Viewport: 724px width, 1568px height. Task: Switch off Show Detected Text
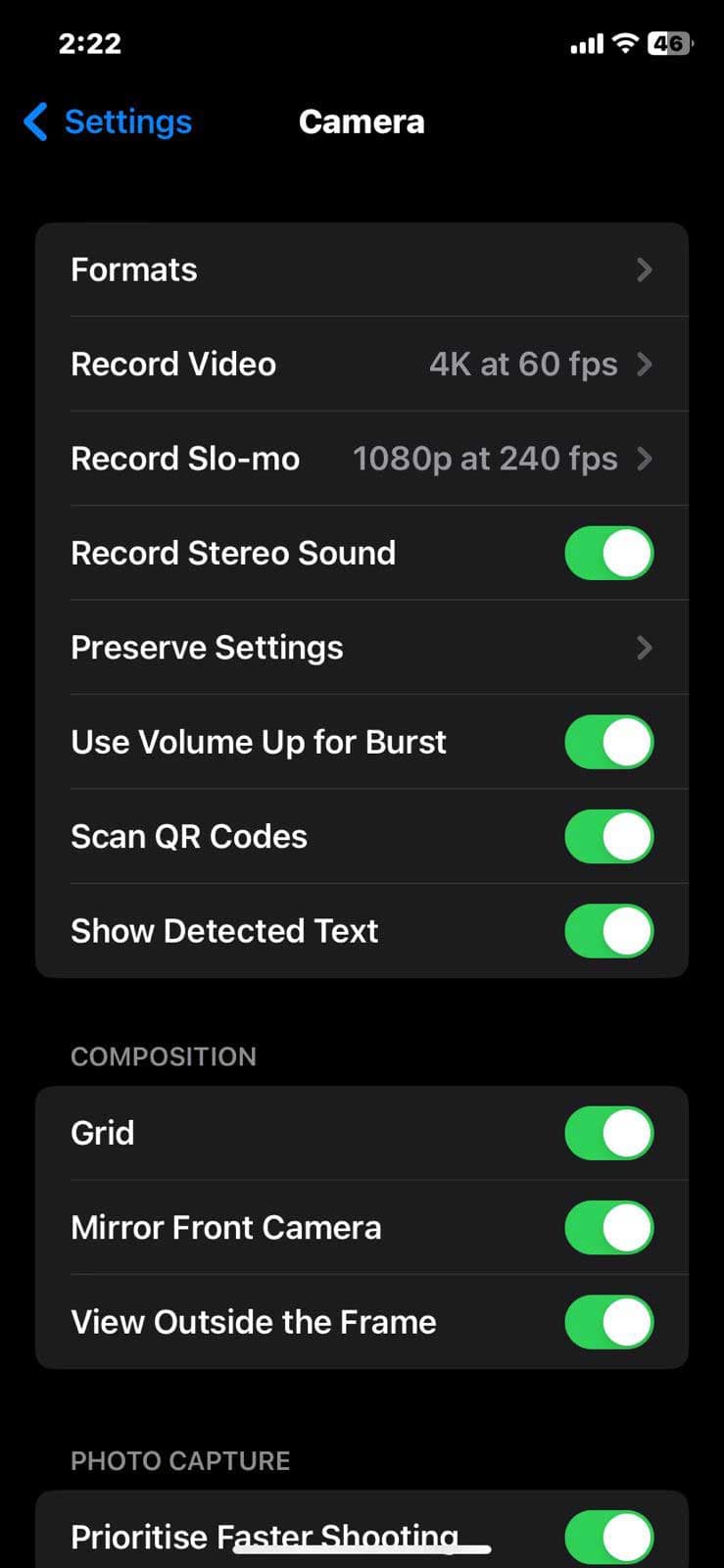608,931
